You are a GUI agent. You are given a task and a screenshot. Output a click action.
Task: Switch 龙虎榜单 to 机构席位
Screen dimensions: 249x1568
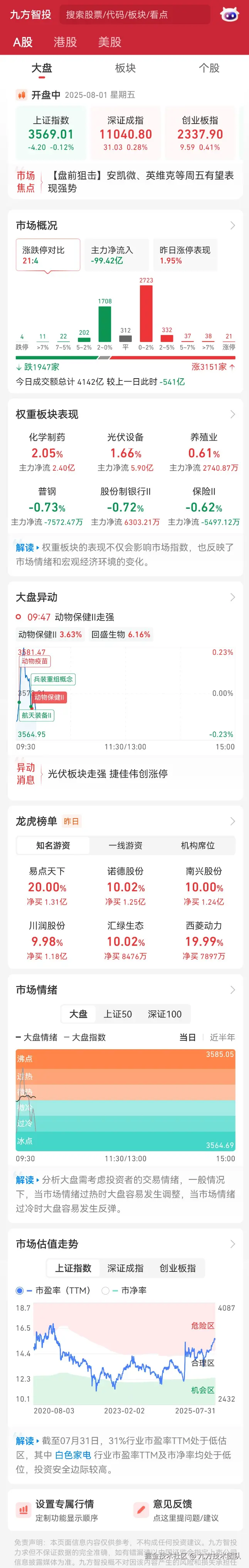(x=197, y=845)
